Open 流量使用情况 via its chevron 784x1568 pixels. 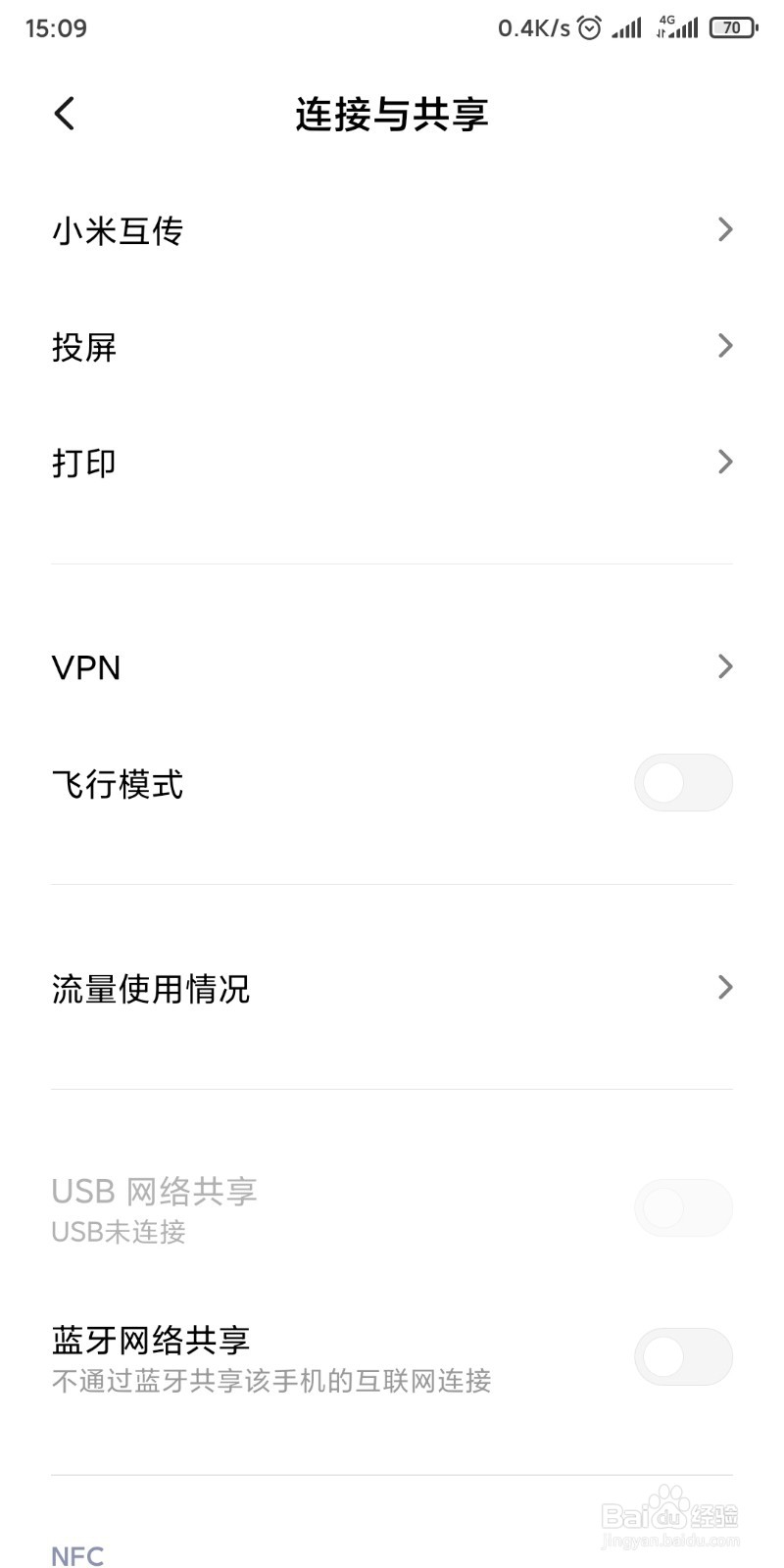(725, 988)
